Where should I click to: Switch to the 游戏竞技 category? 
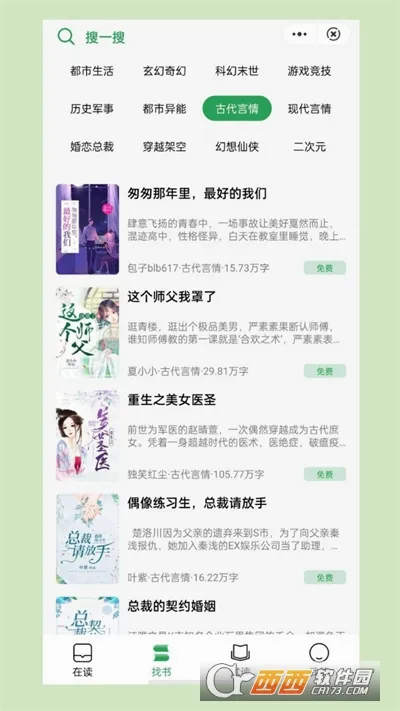(309, 71)
